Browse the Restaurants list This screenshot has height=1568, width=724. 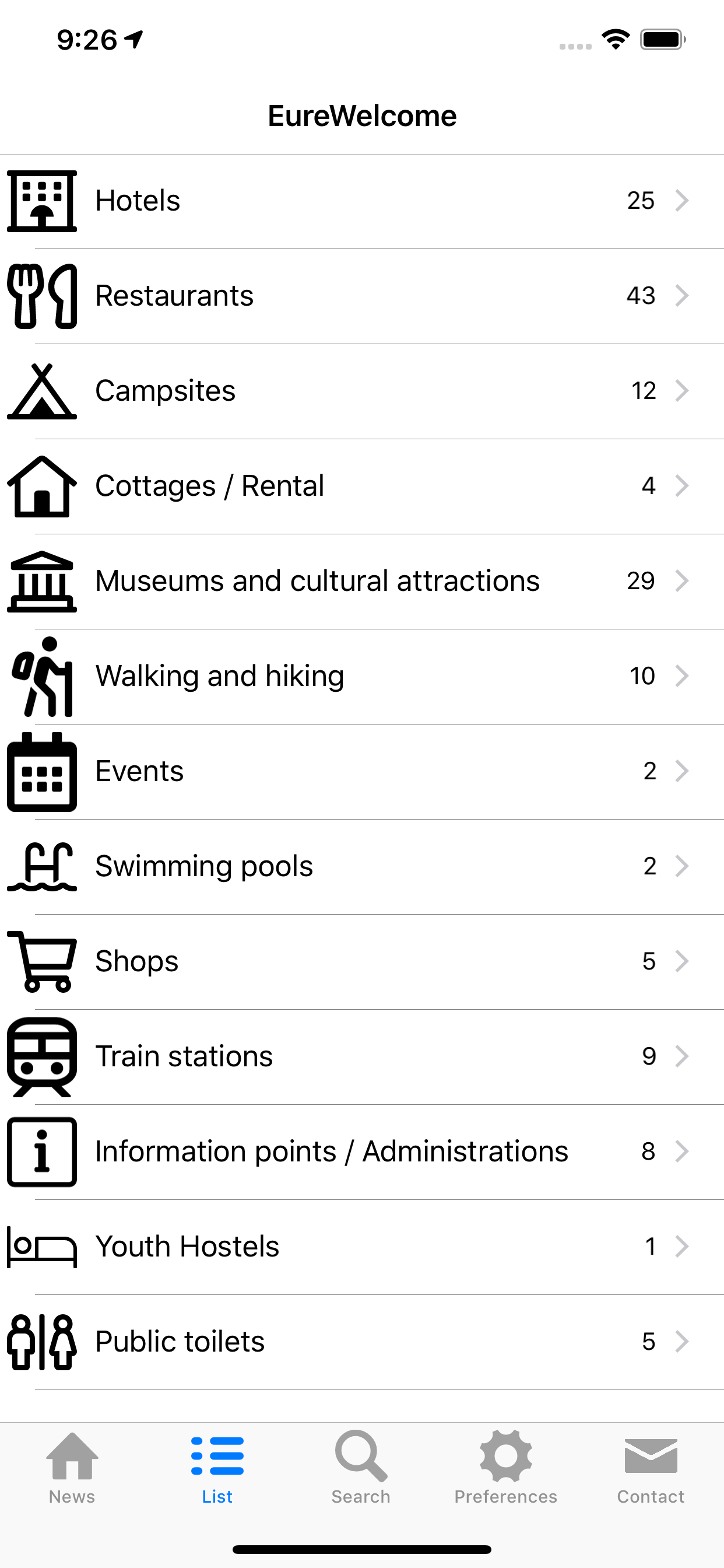pos(361,296)
